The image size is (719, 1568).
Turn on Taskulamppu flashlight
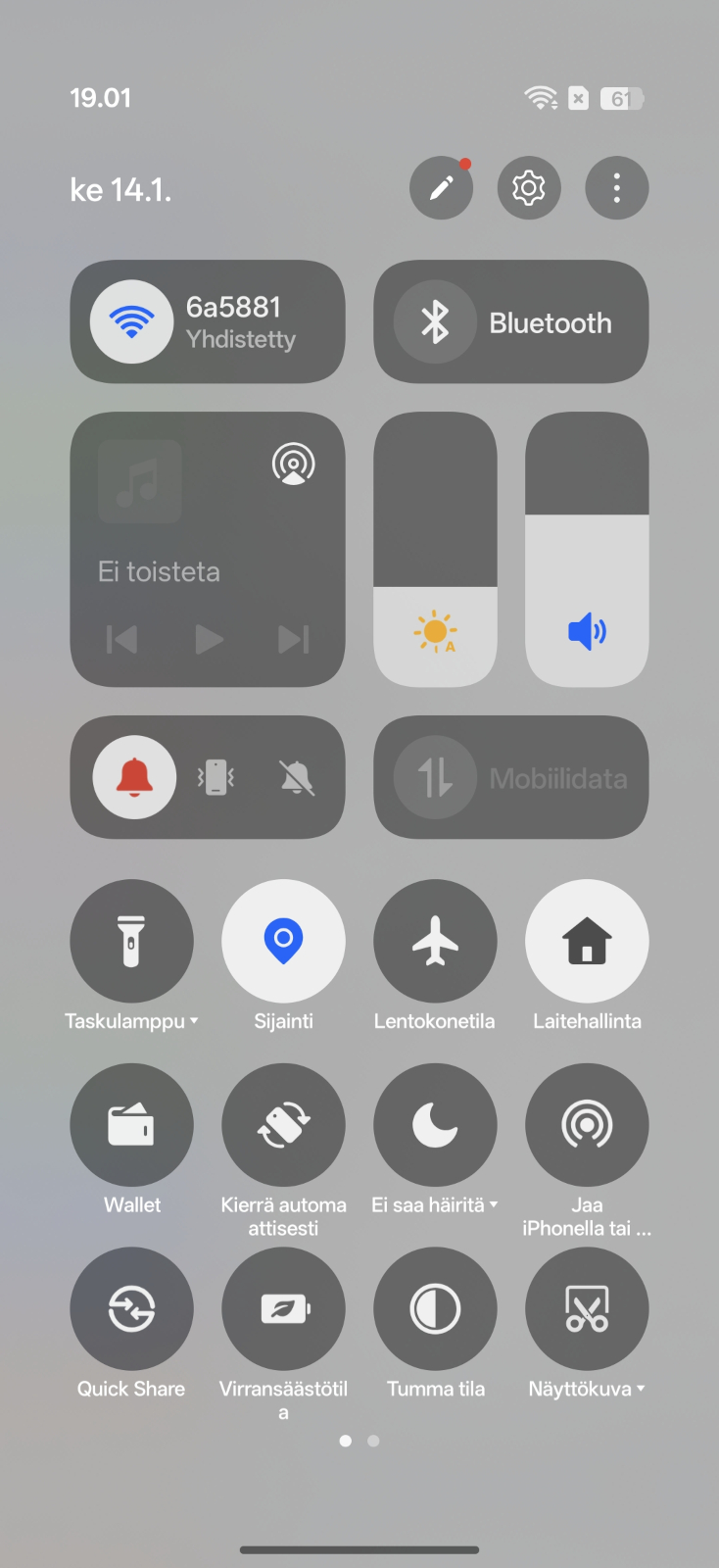point(131,940)
